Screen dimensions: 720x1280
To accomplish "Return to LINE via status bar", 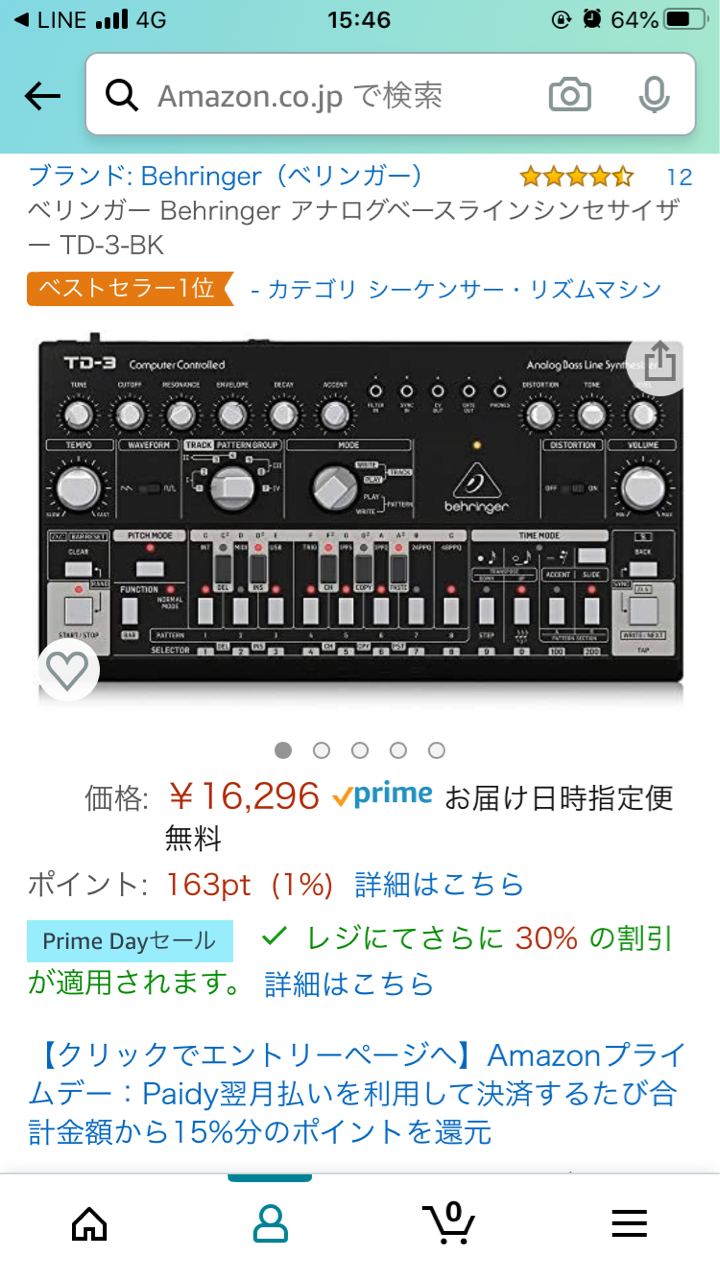I will coord(50,19).
